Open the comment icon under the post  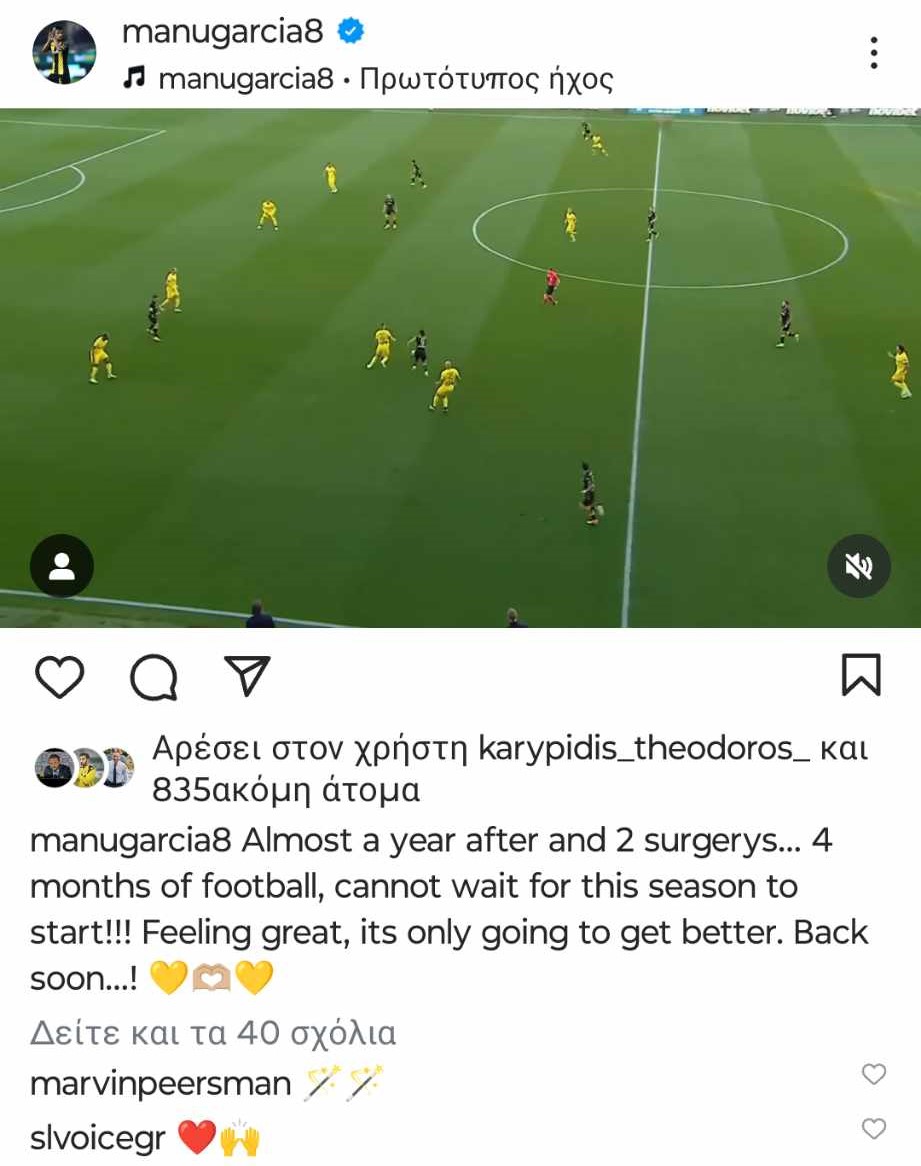[x=154, y=677]
